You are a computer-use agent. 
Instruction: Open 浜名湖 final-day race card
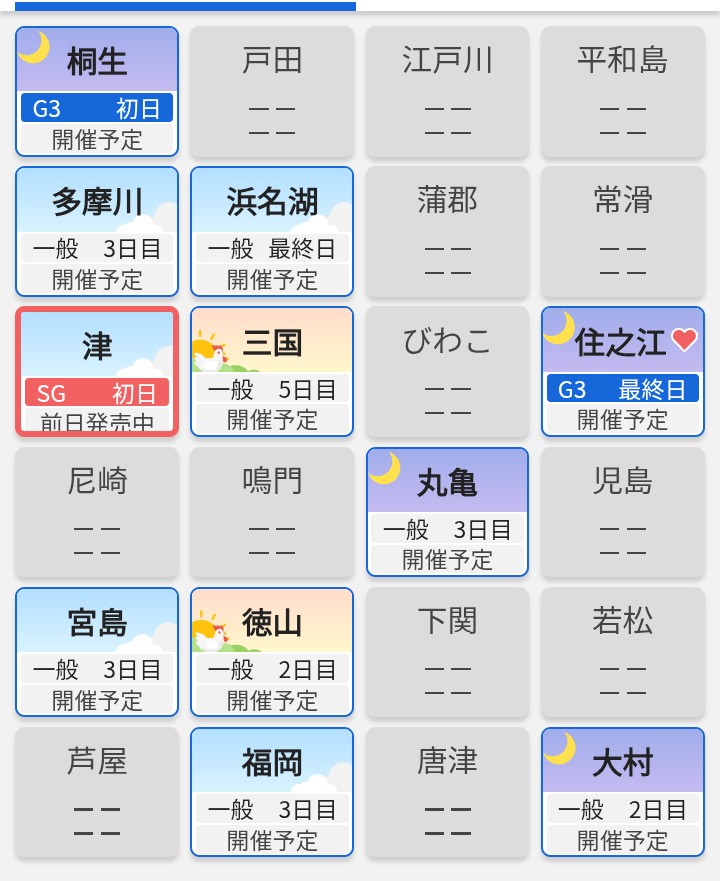point(272,232)
